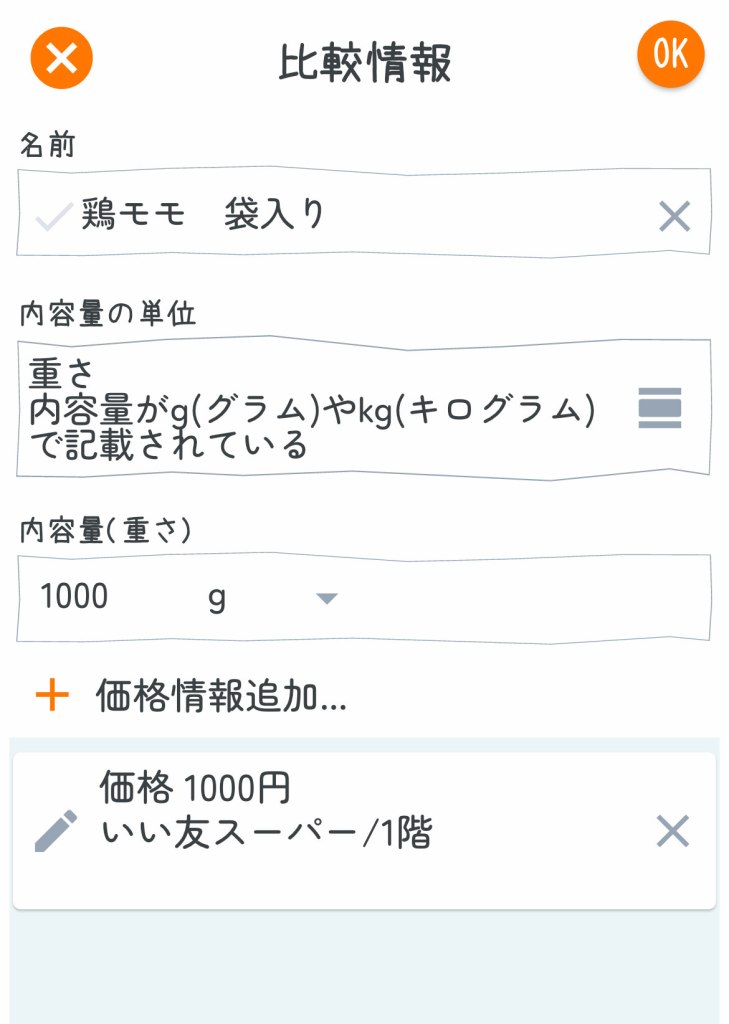Open the g unit dropdown
This screenshot has height=1024, width=729.
pyautogui.click(x=272, y=598)
